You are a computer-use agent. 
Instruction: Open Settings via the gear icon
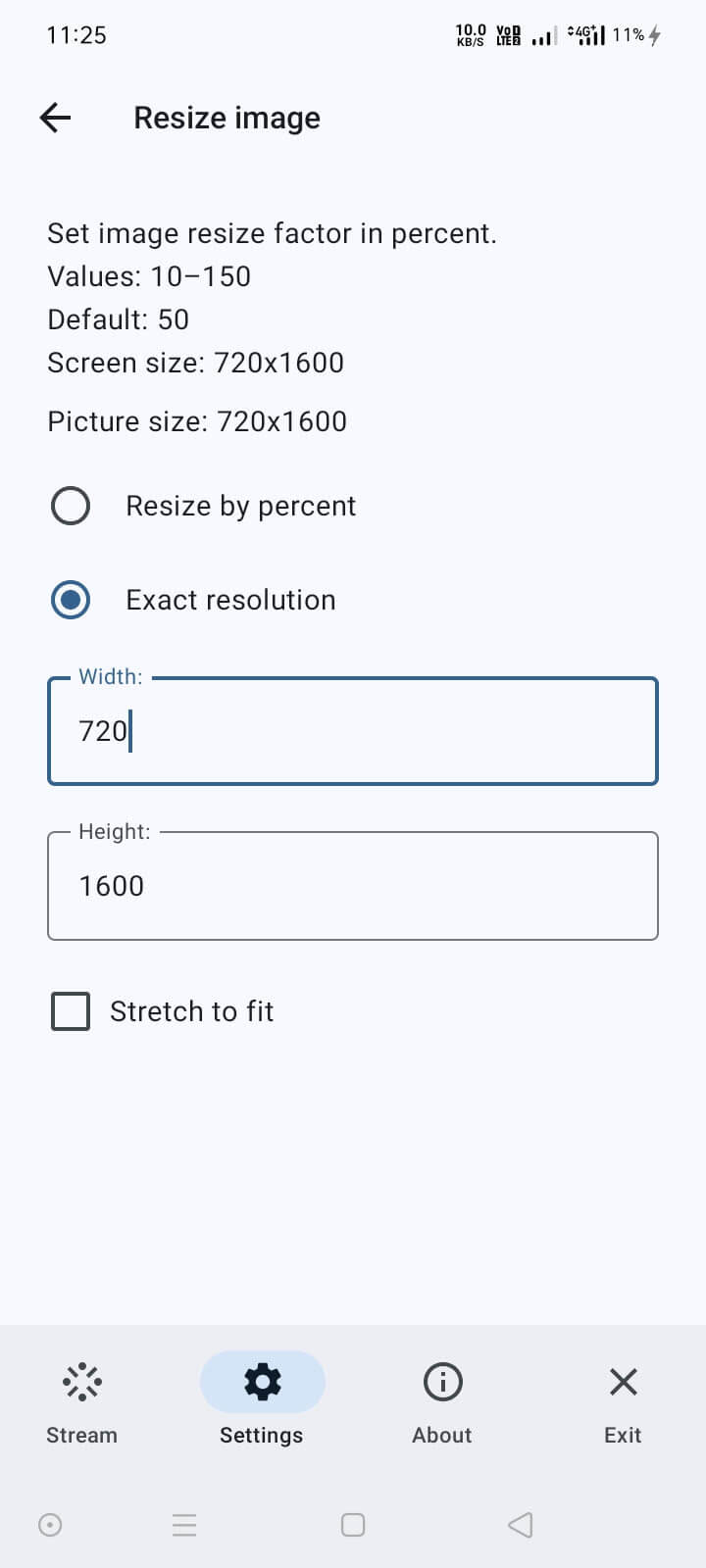[262, 1382]
